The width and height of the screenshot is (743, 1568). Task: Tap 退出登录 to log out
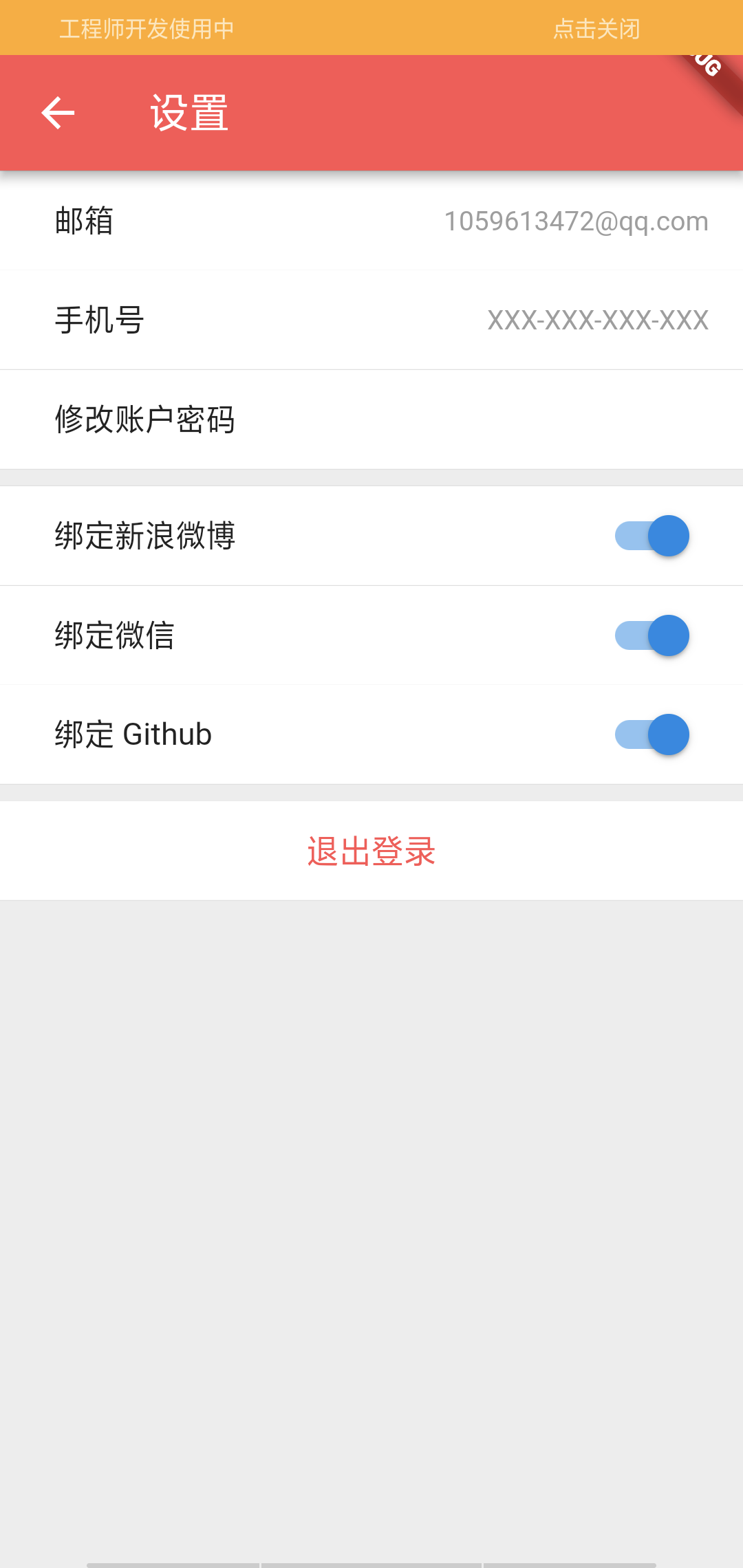tap(371, 851)
